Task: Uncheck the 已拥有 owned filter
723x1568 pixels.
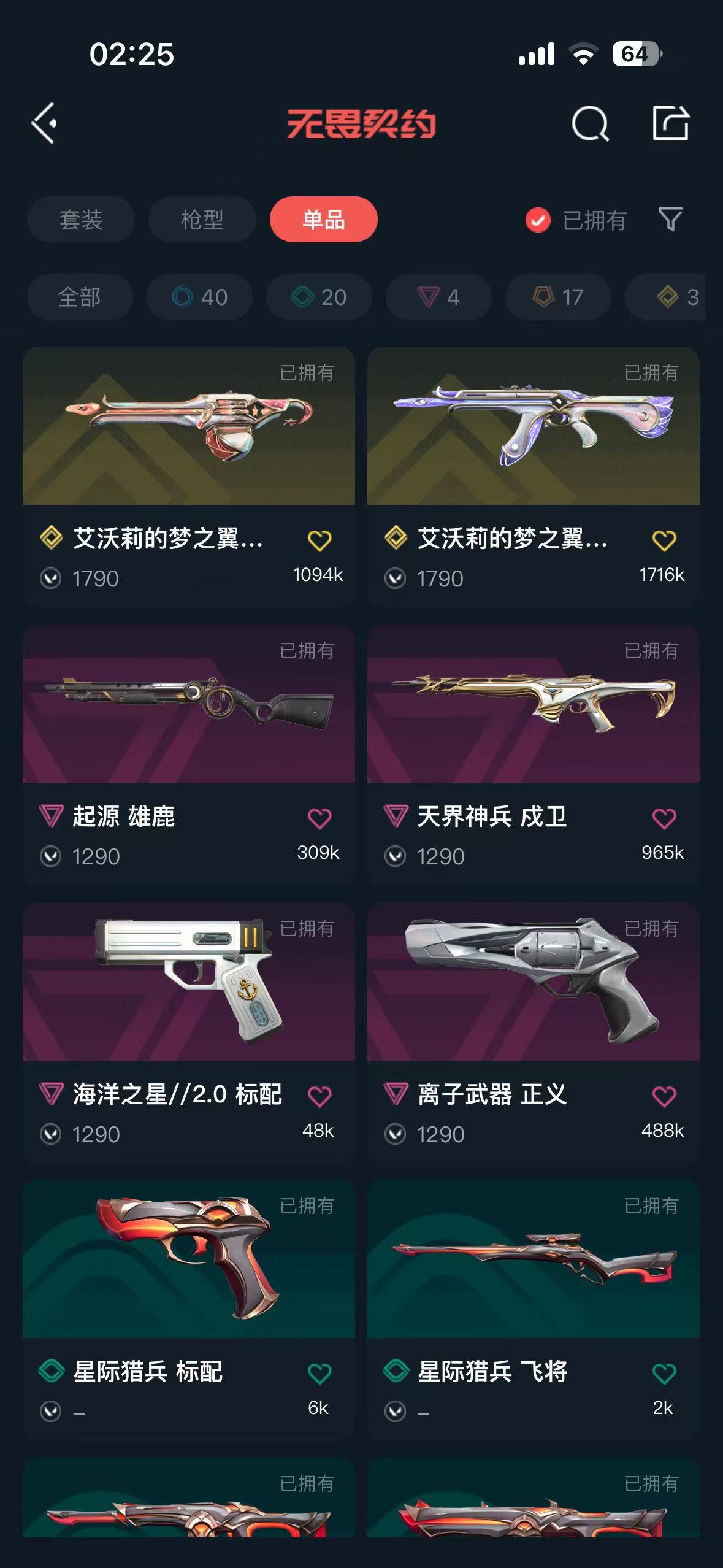Action: [575, 220]
